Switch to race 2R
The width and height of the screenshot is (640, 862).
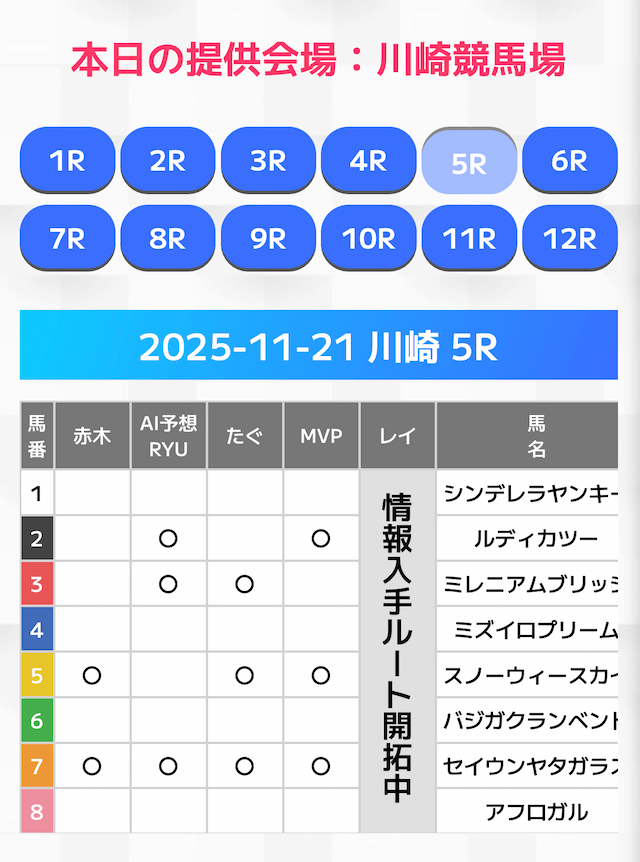[x=168, y=160]
